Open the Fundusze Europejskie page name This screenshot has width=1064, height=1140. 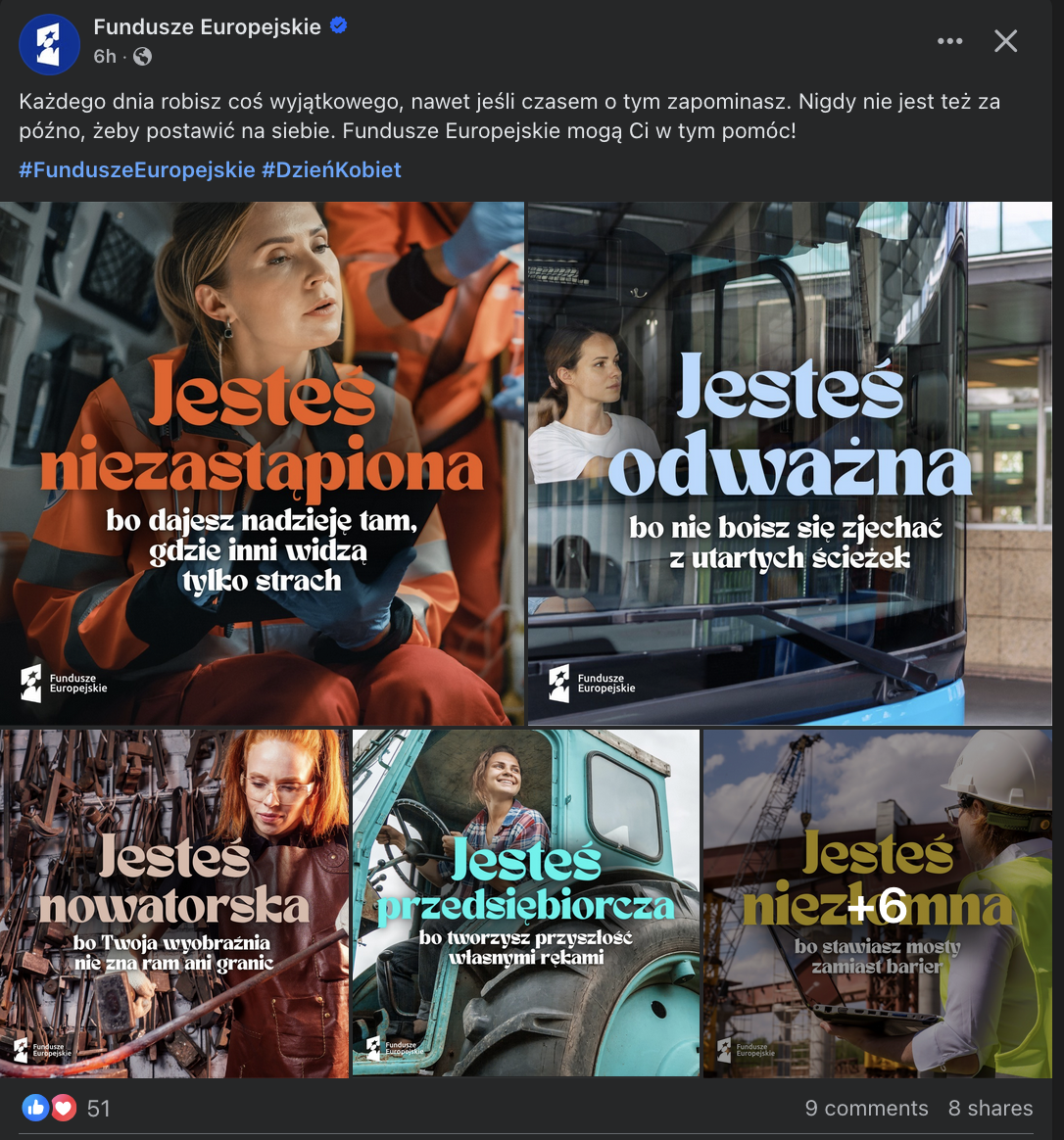(x=207, y=27)
